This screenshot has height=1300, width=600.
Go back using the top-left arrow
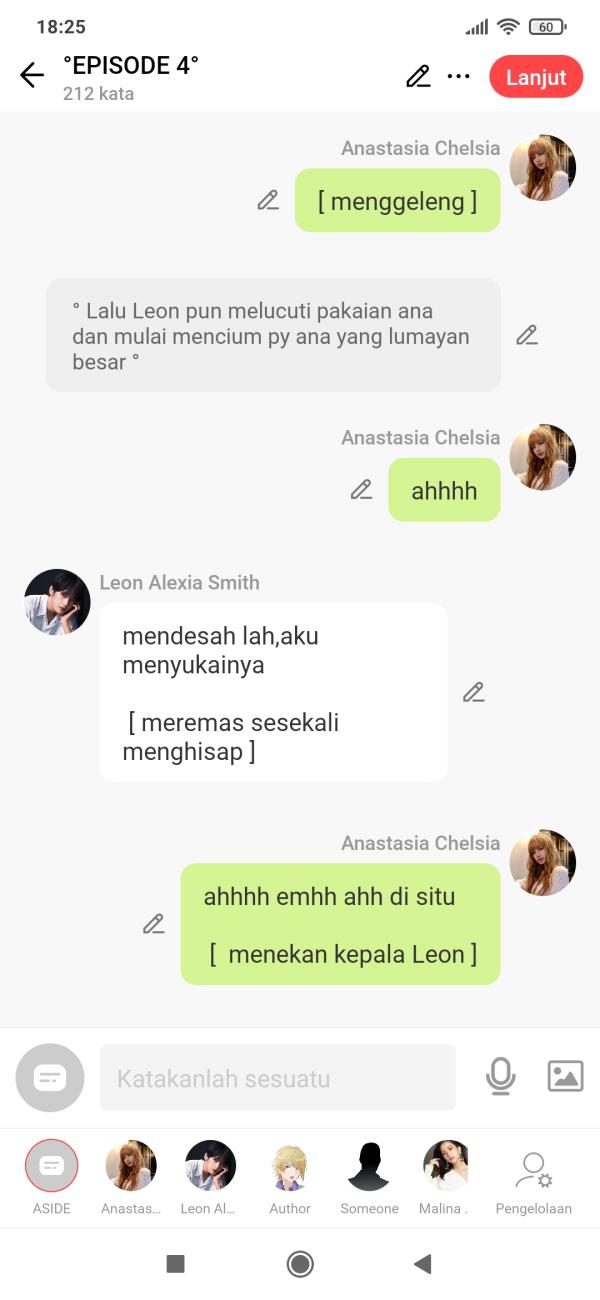[x=32, y=76]
